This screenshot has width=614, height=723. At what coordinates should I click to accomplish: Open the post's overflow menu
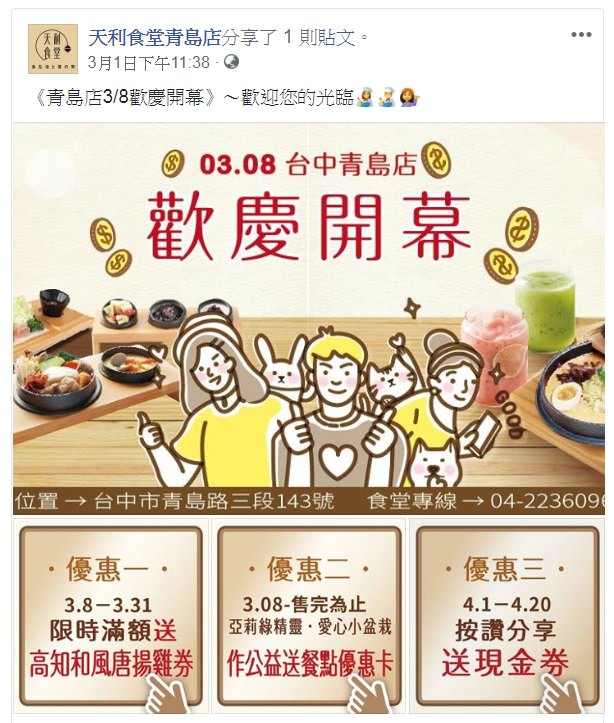point(581,36)
